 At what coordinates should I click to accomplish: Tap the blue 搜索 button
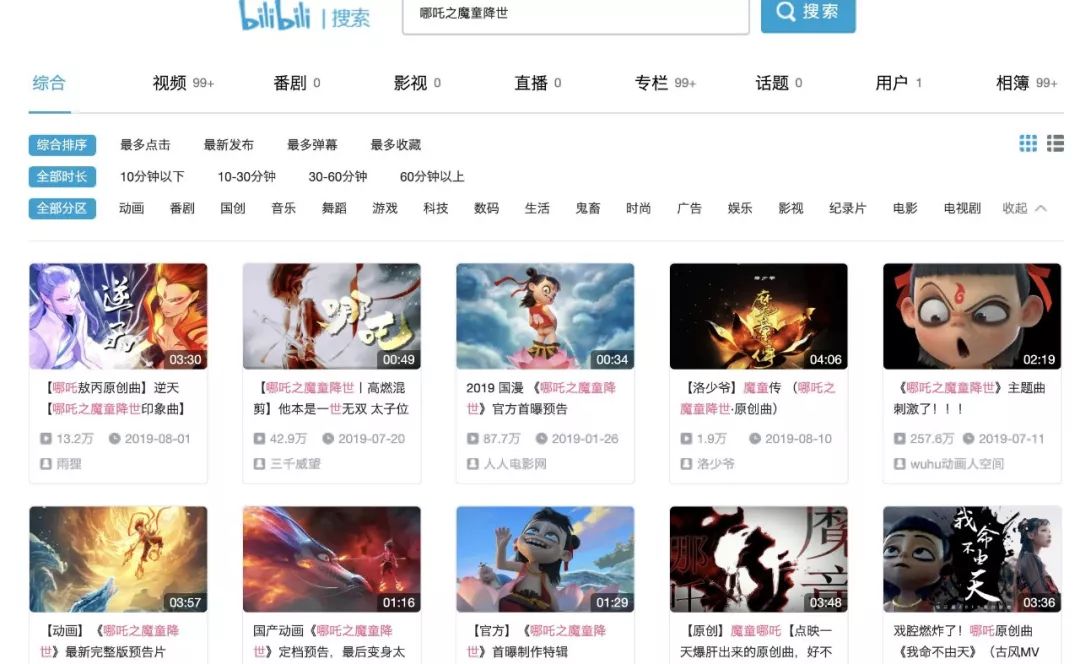[x=808, y=13]
